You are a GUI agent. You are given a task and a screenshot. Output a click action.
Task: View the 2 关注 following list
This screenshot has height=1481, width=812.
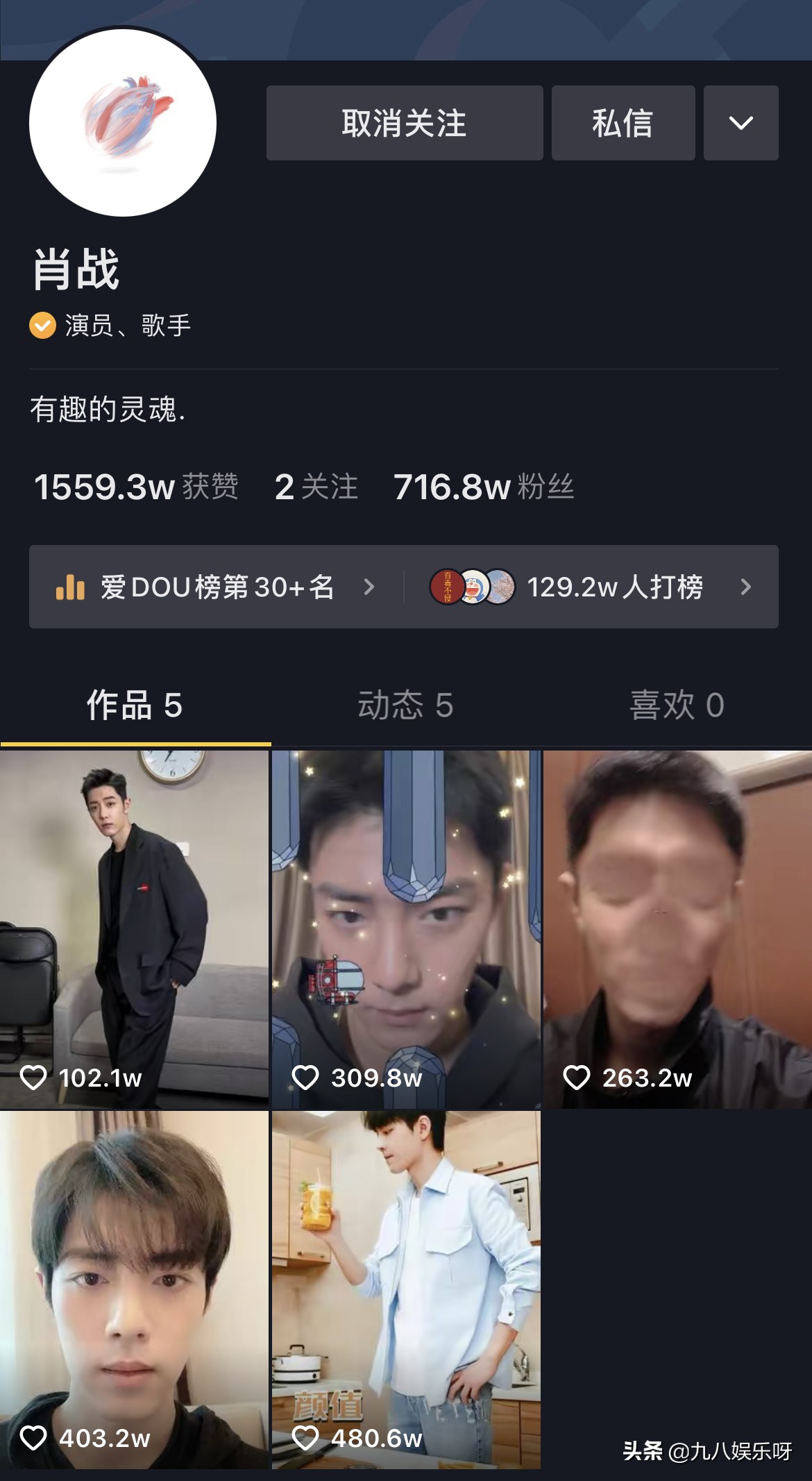click(x=316, y=487)
